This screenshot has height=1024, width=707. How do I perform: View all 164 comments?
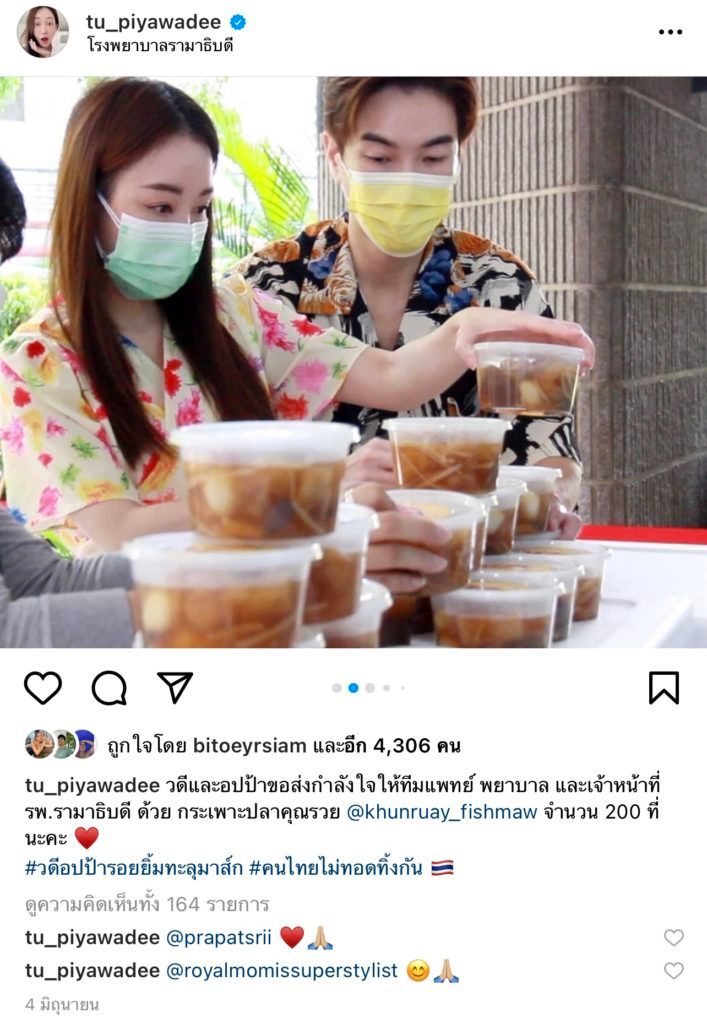pos(147,905)
